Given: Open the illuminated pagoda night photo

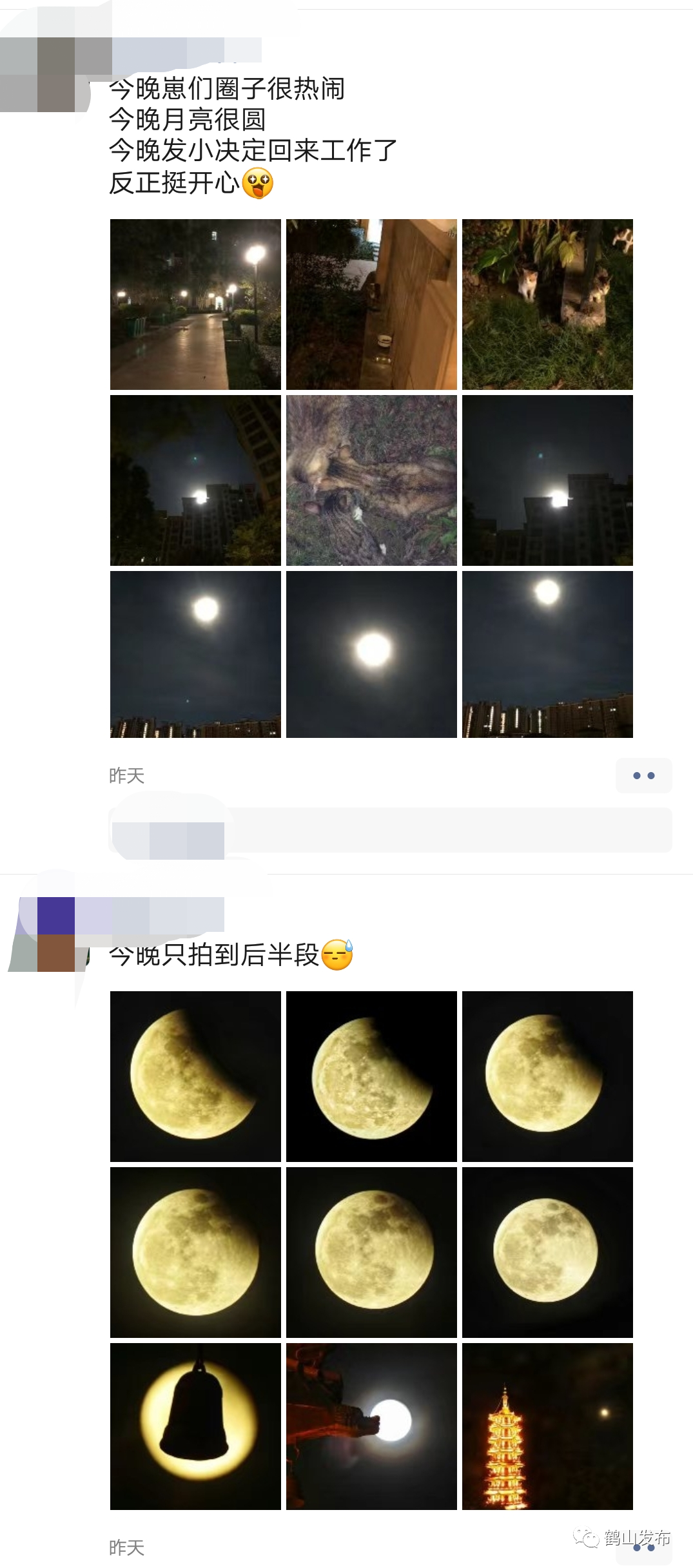Looking at the screenshot, I should (547, 1426).
